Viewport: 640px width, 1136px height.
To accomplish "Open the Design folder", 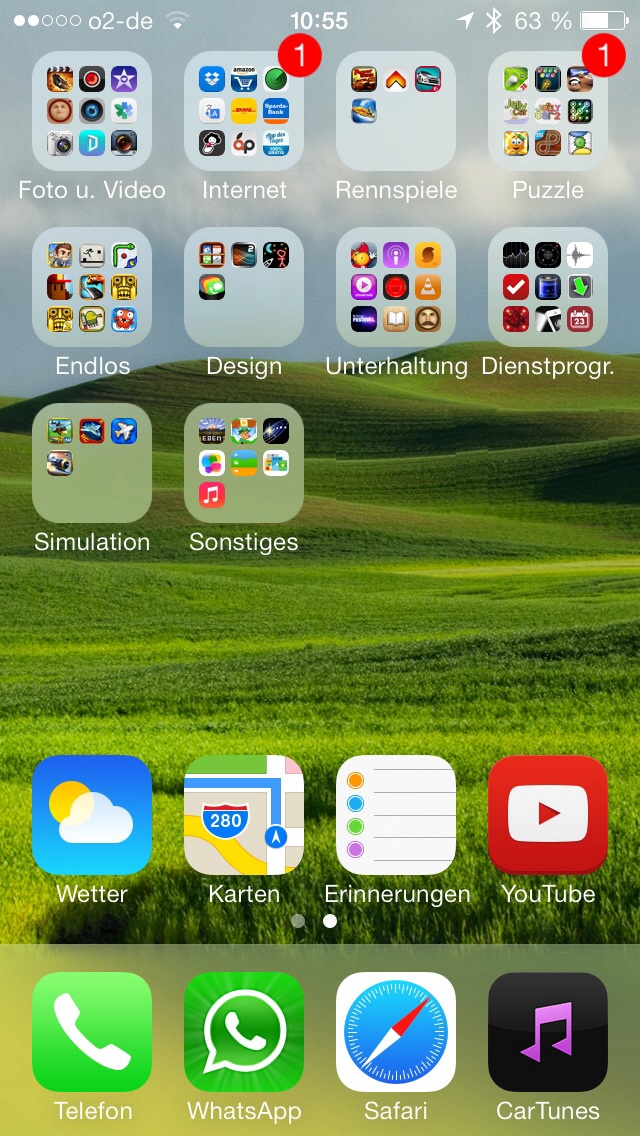I will [x=244, y=287].
